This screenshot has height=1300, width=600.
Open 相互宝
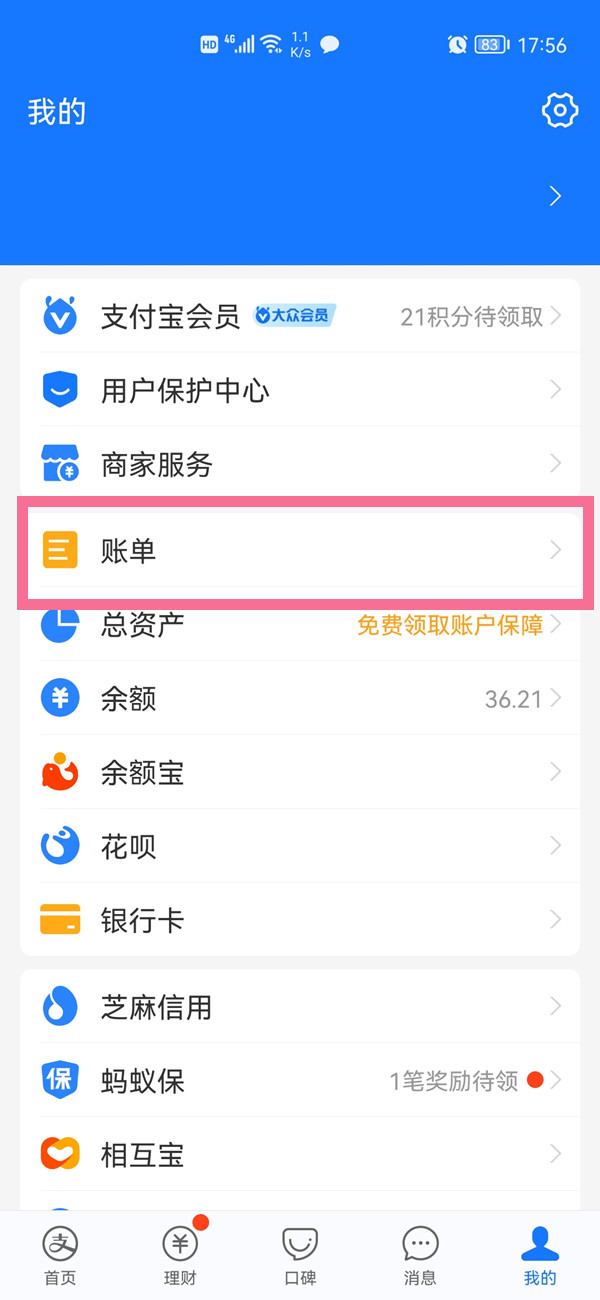click(x=300, y=1155)
